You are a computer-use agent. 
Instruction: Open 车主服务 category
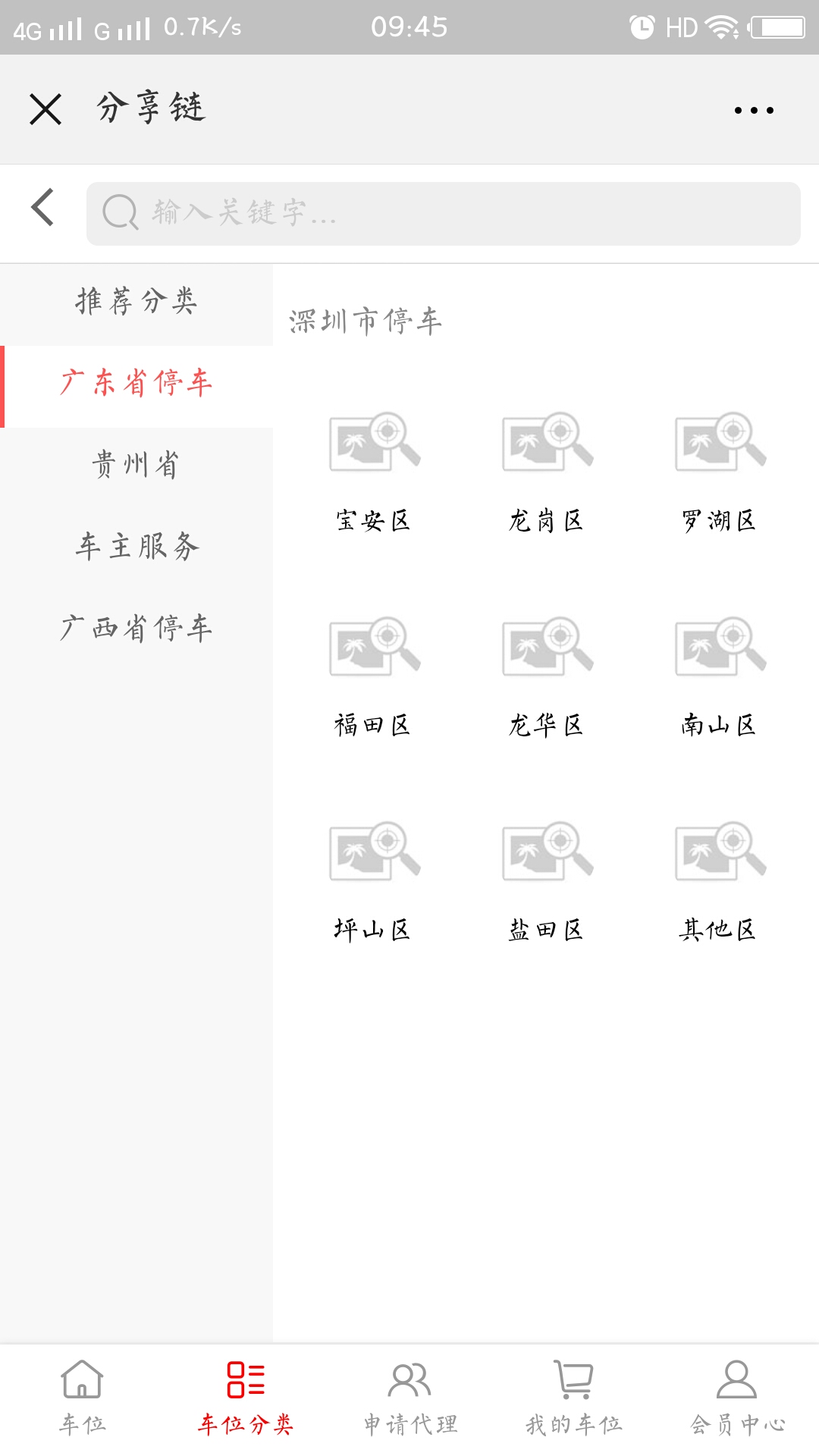[x=136, y=546]
